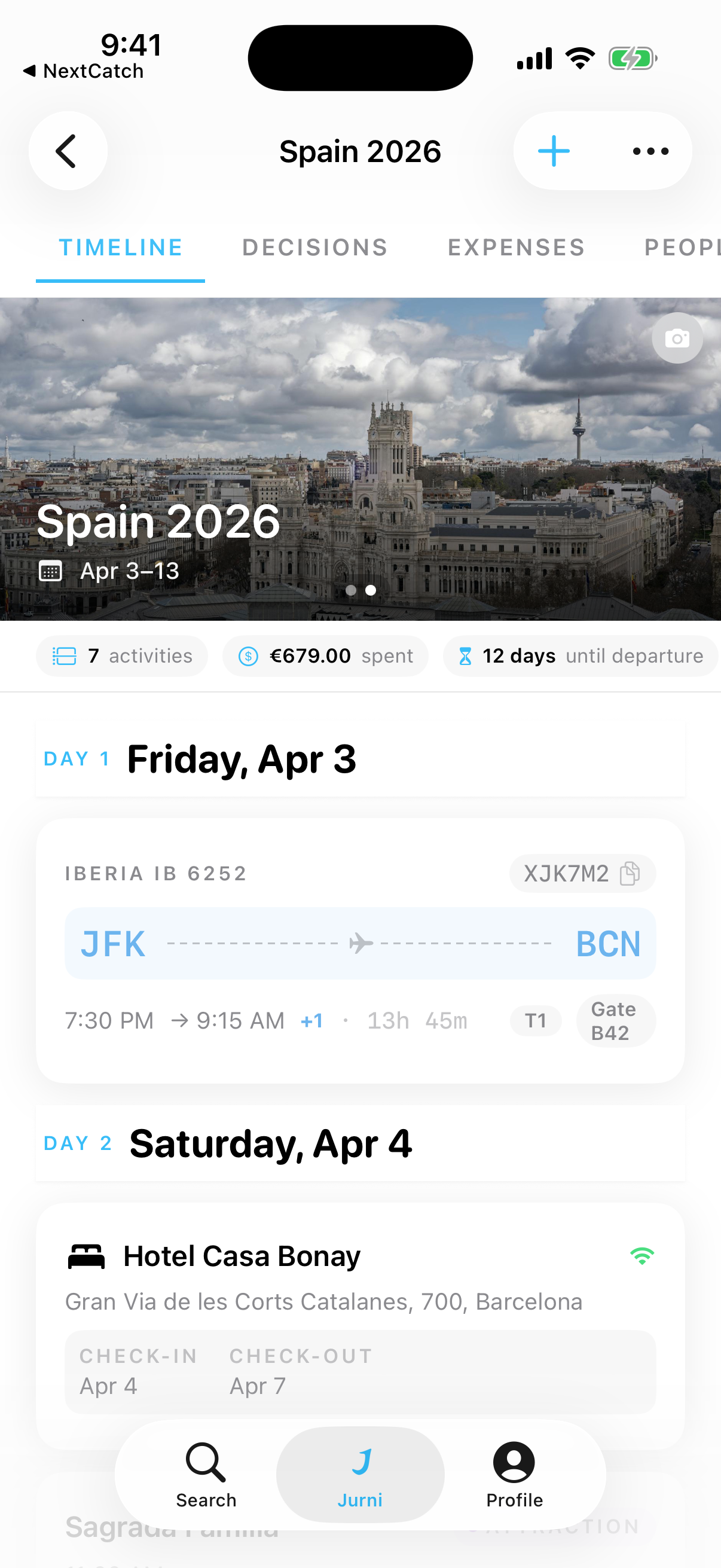Tap the second carousel page dot
The image size is (721, 1568).
point(371,589)
